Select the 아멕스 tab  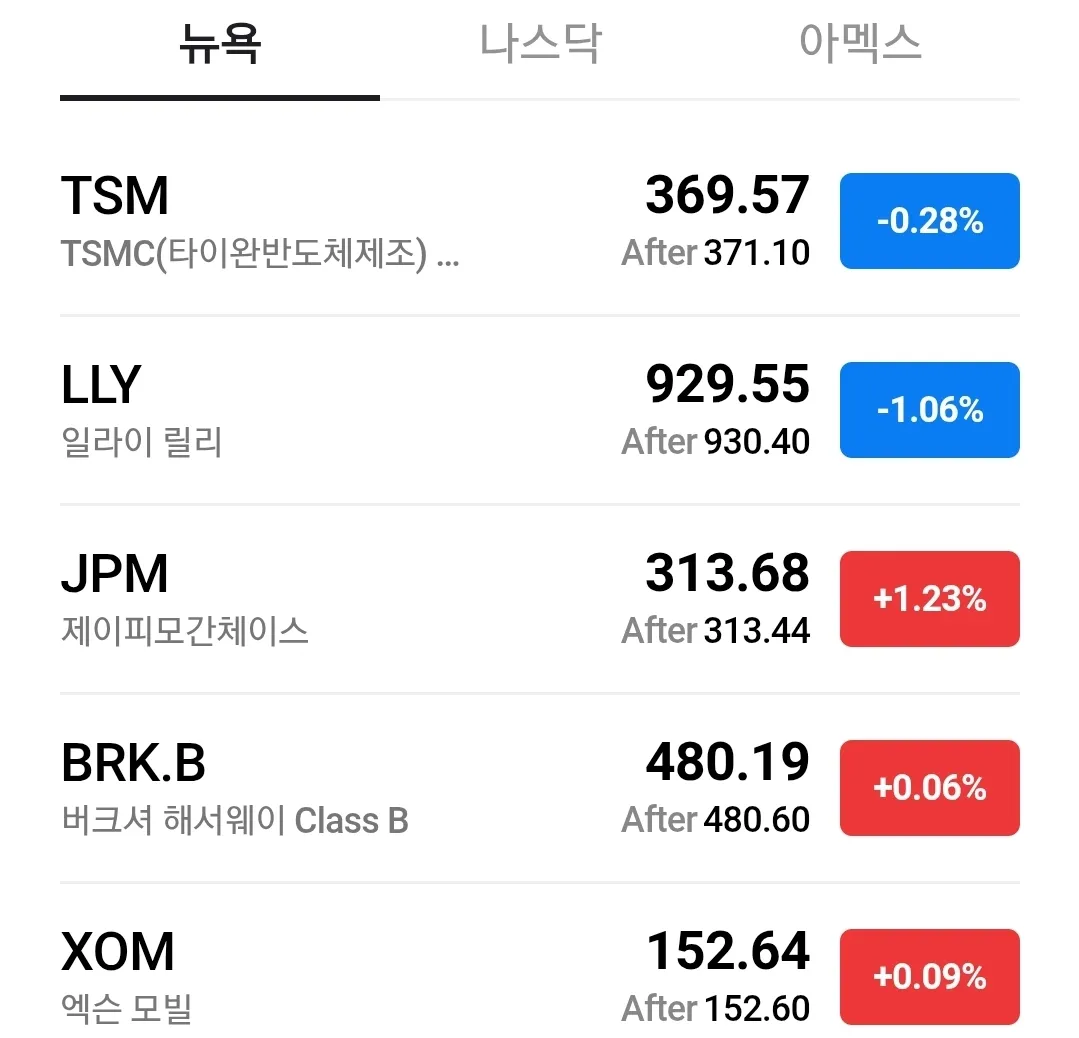click(x=860, y=46)
